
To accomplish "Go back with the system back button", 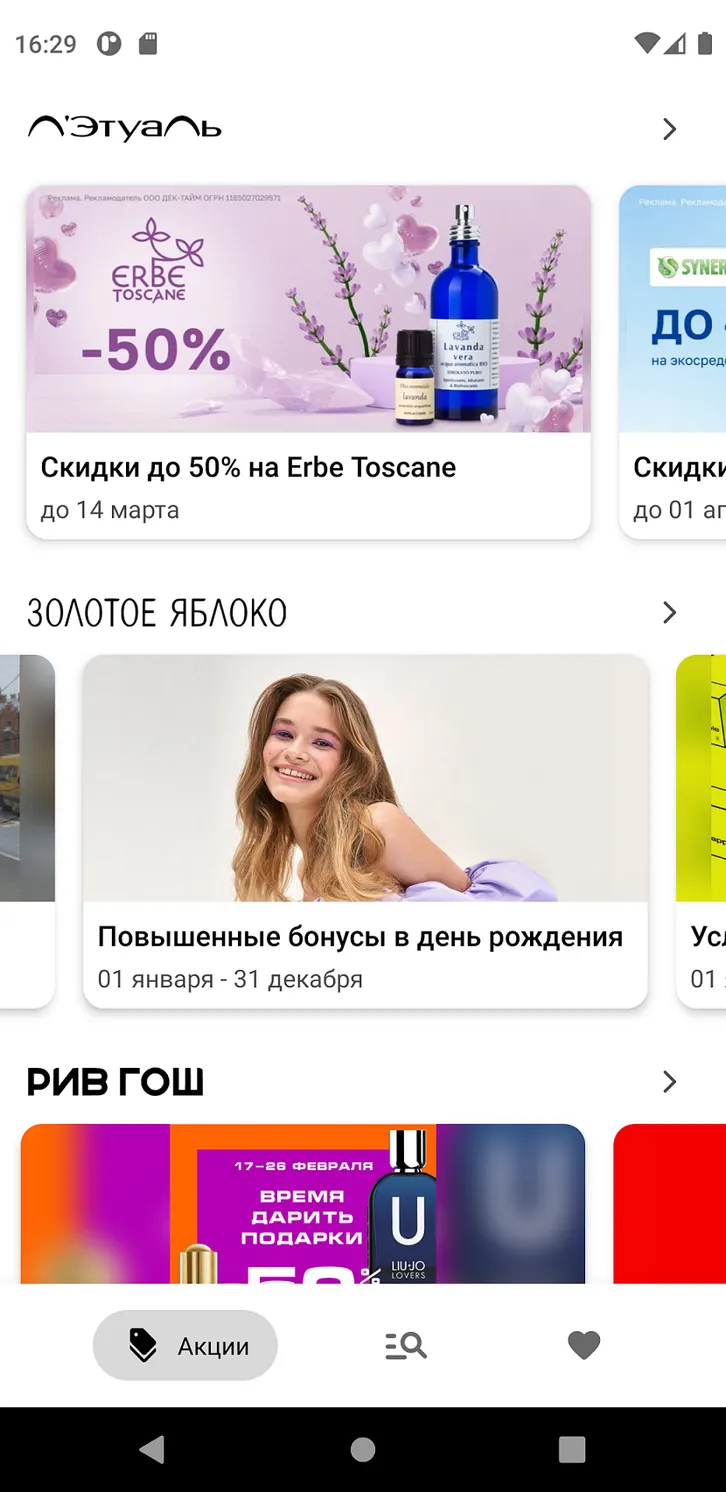I will coord(152,1449).
